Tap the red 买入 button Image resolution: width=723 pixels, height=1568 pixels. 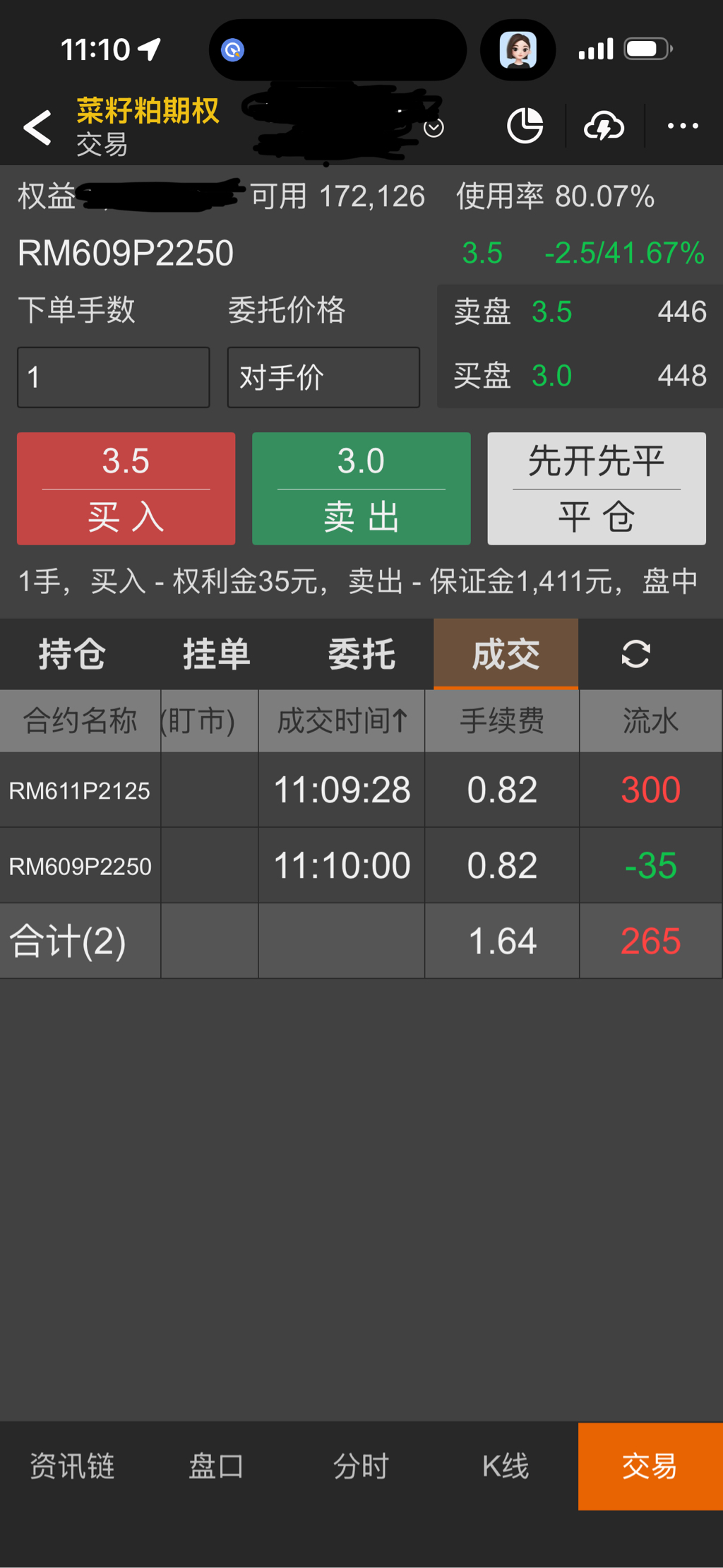click(126, 489)
